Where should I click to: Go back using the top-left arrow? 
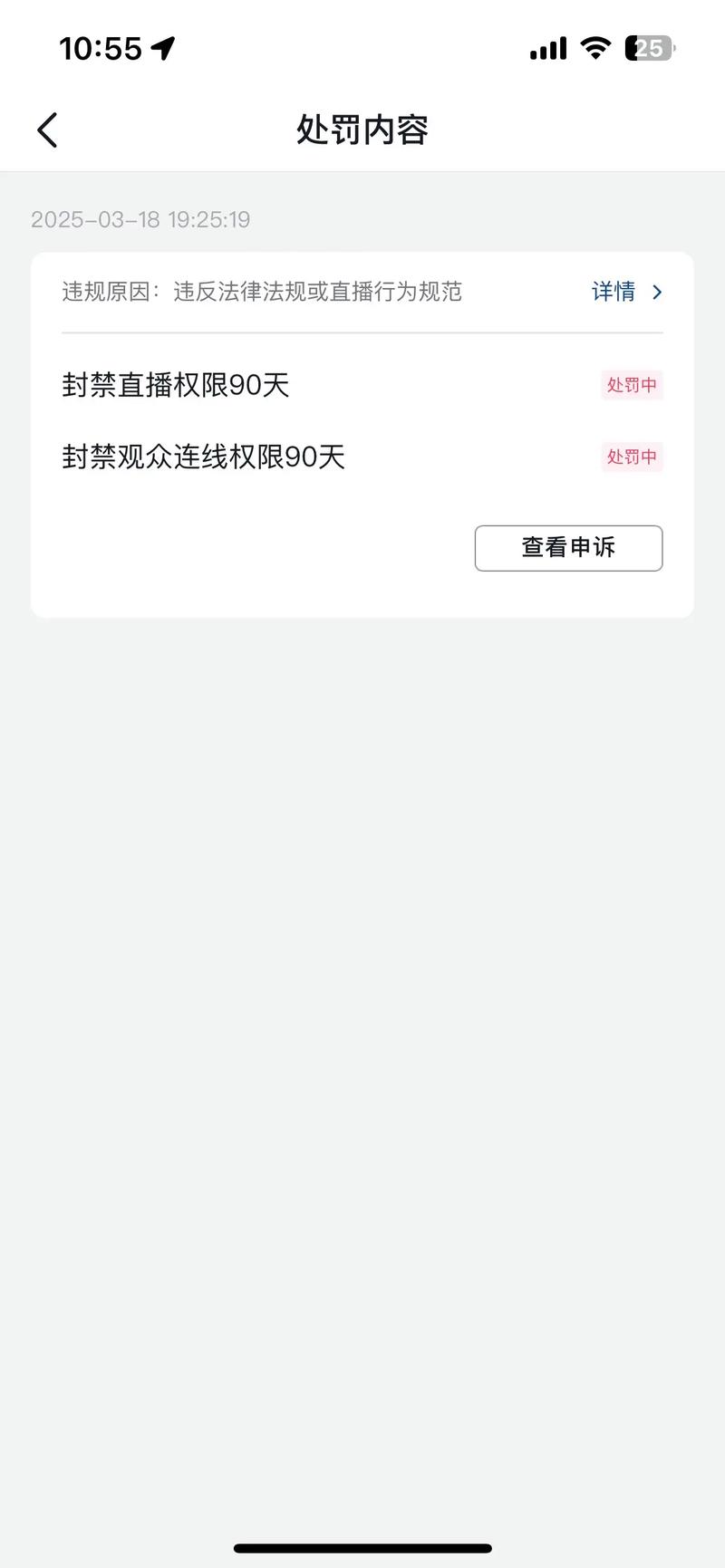pos(47,130)
